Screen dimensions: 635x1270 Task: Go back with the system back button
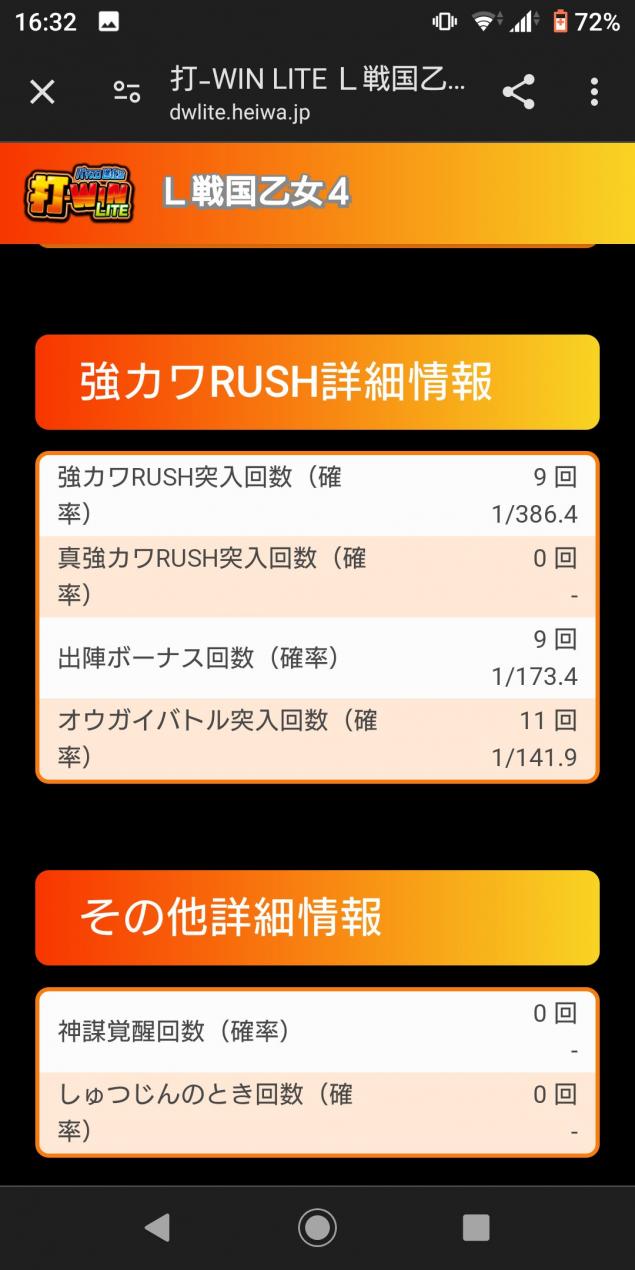(x=157, y=1227)
